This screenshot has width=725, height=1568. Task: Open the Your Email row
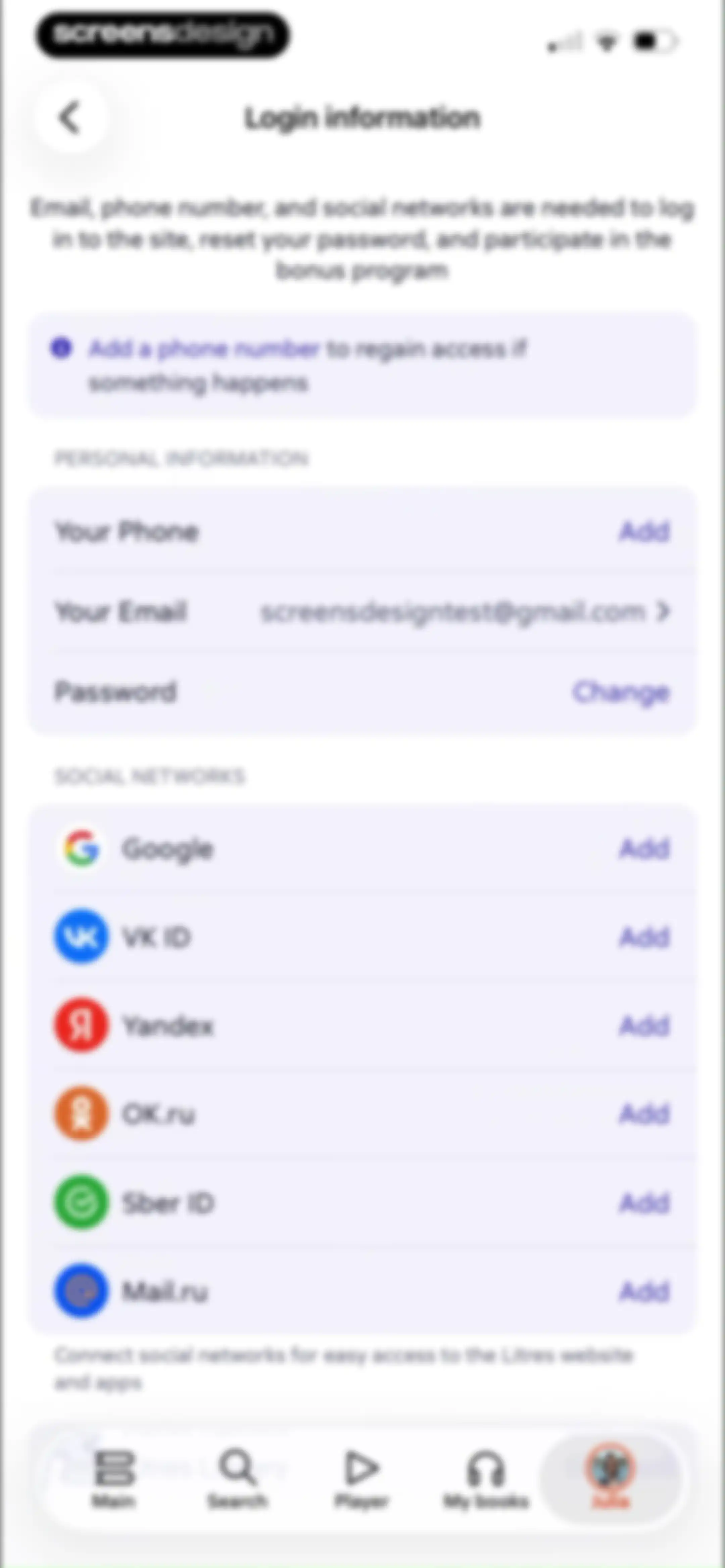[x=362, y=611]
